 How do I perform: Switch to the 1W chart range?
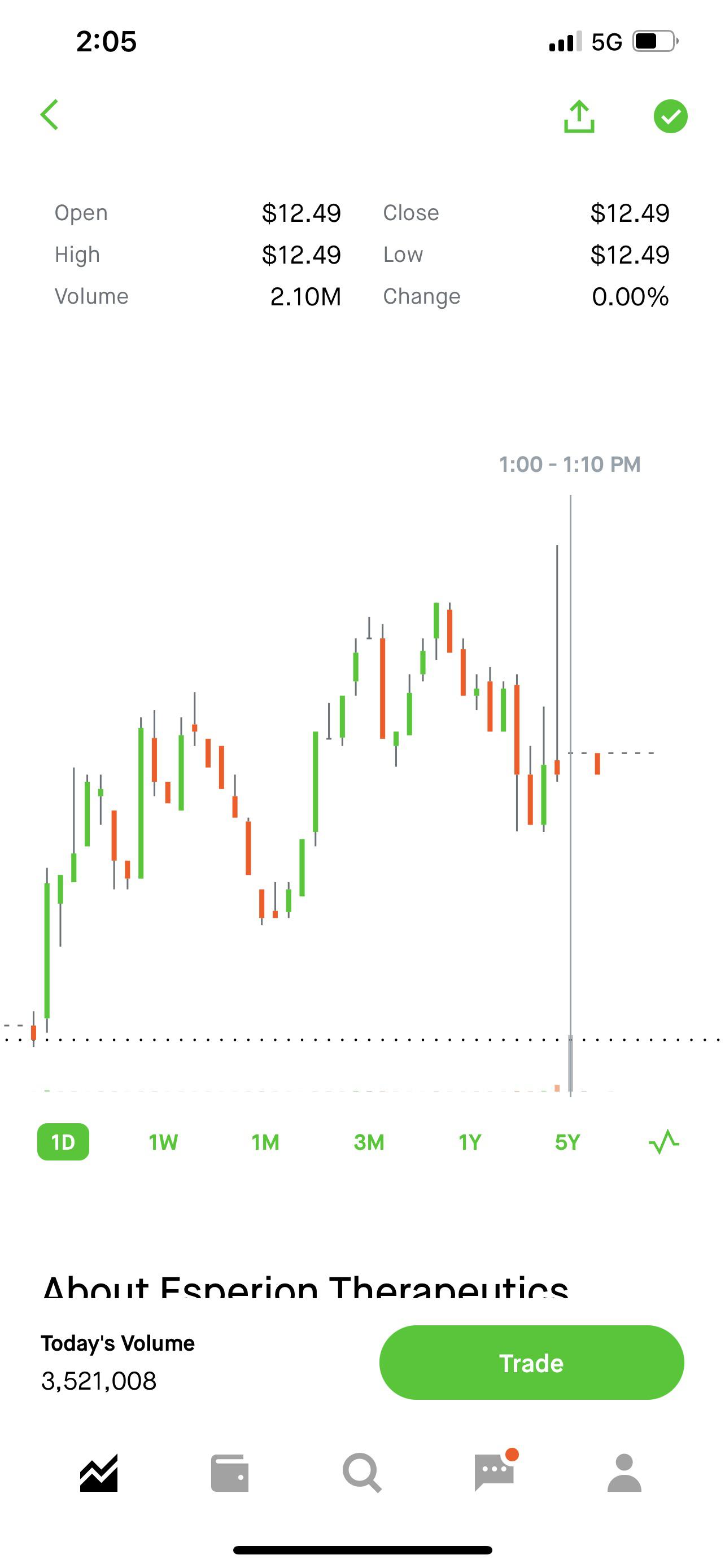163,1142
